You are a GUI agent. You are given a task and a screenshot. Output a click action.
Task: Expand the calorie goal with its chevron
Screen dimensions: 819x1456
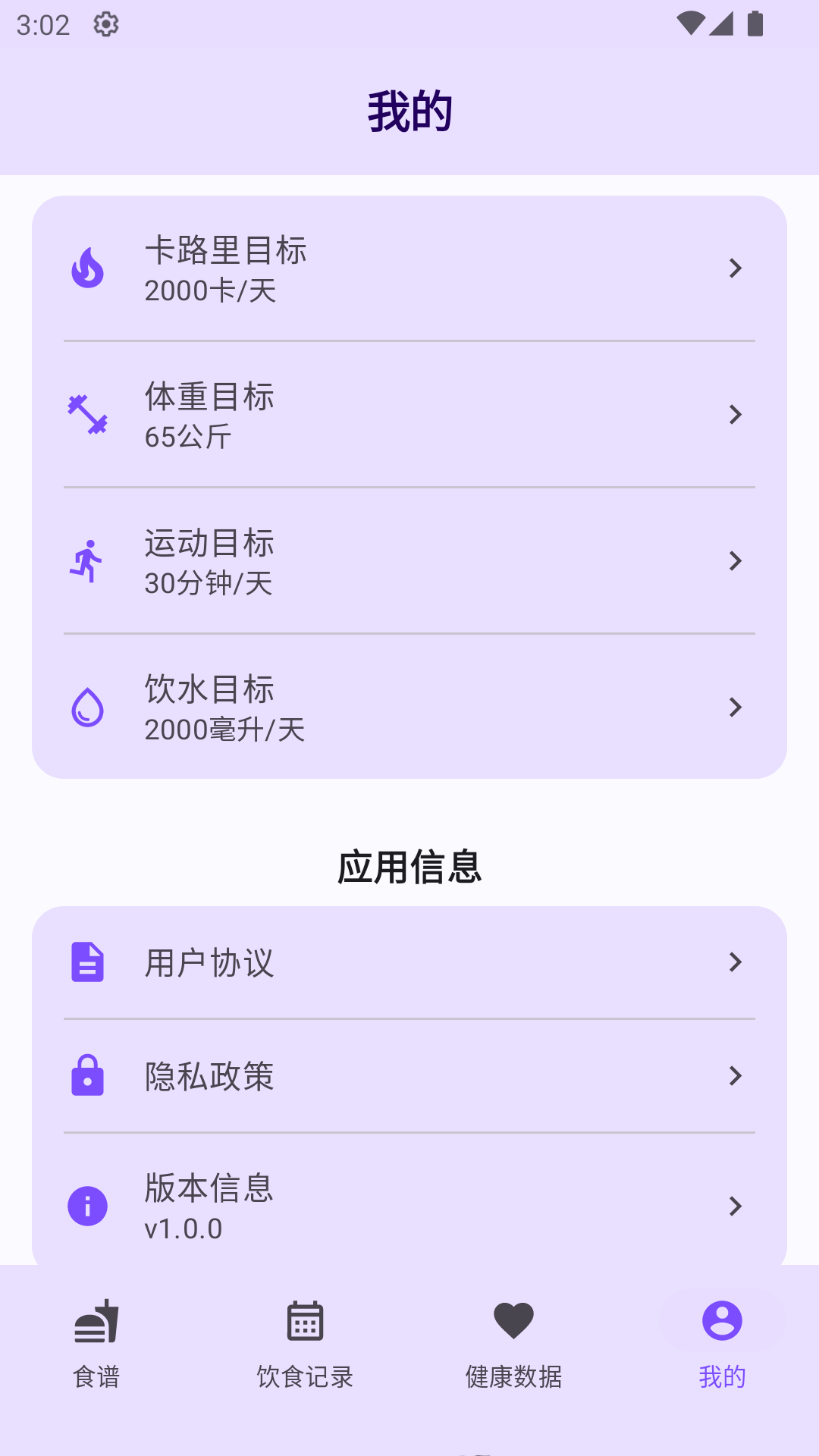734,269
